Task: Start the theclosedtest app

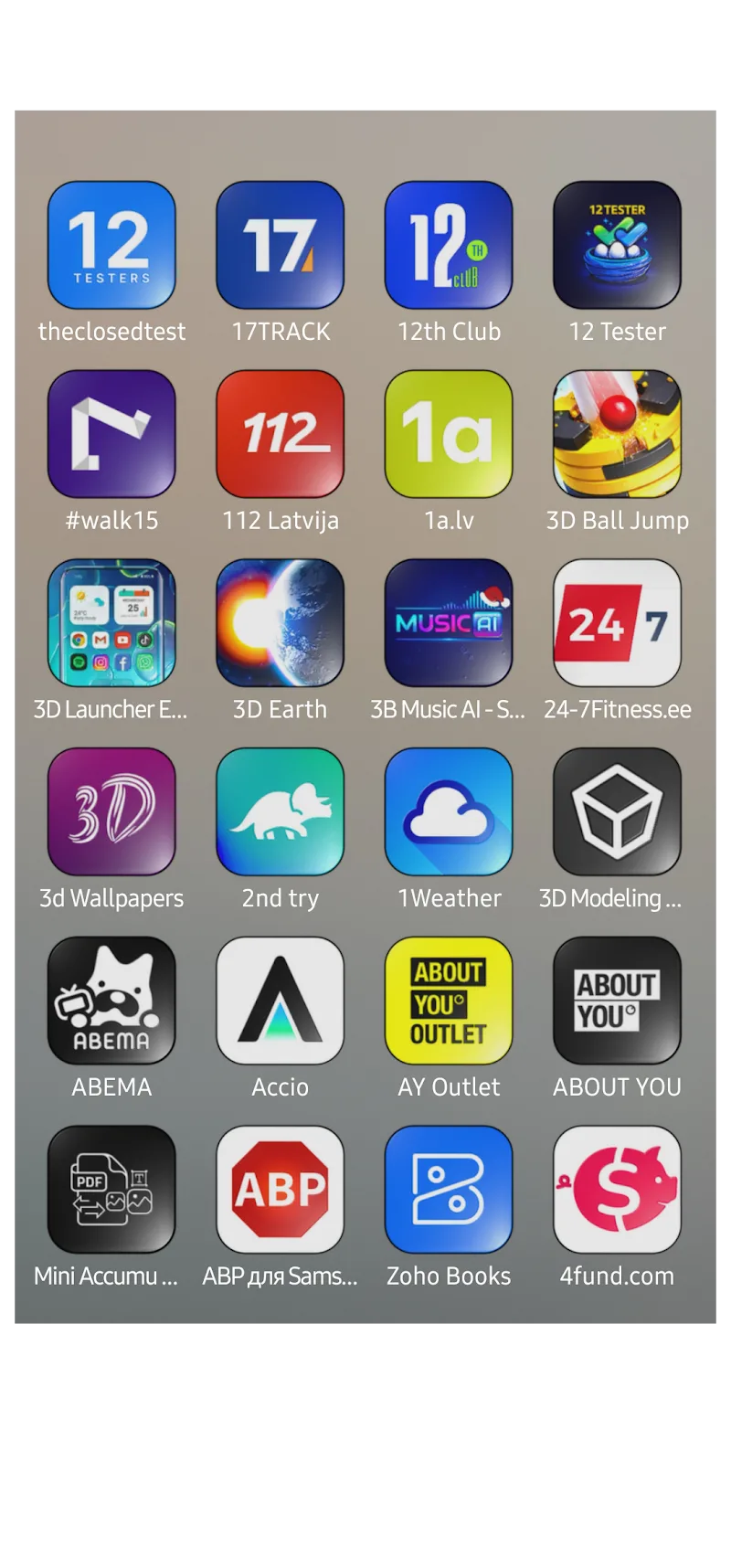Action: pyautogui.click(x=111, y=245)
